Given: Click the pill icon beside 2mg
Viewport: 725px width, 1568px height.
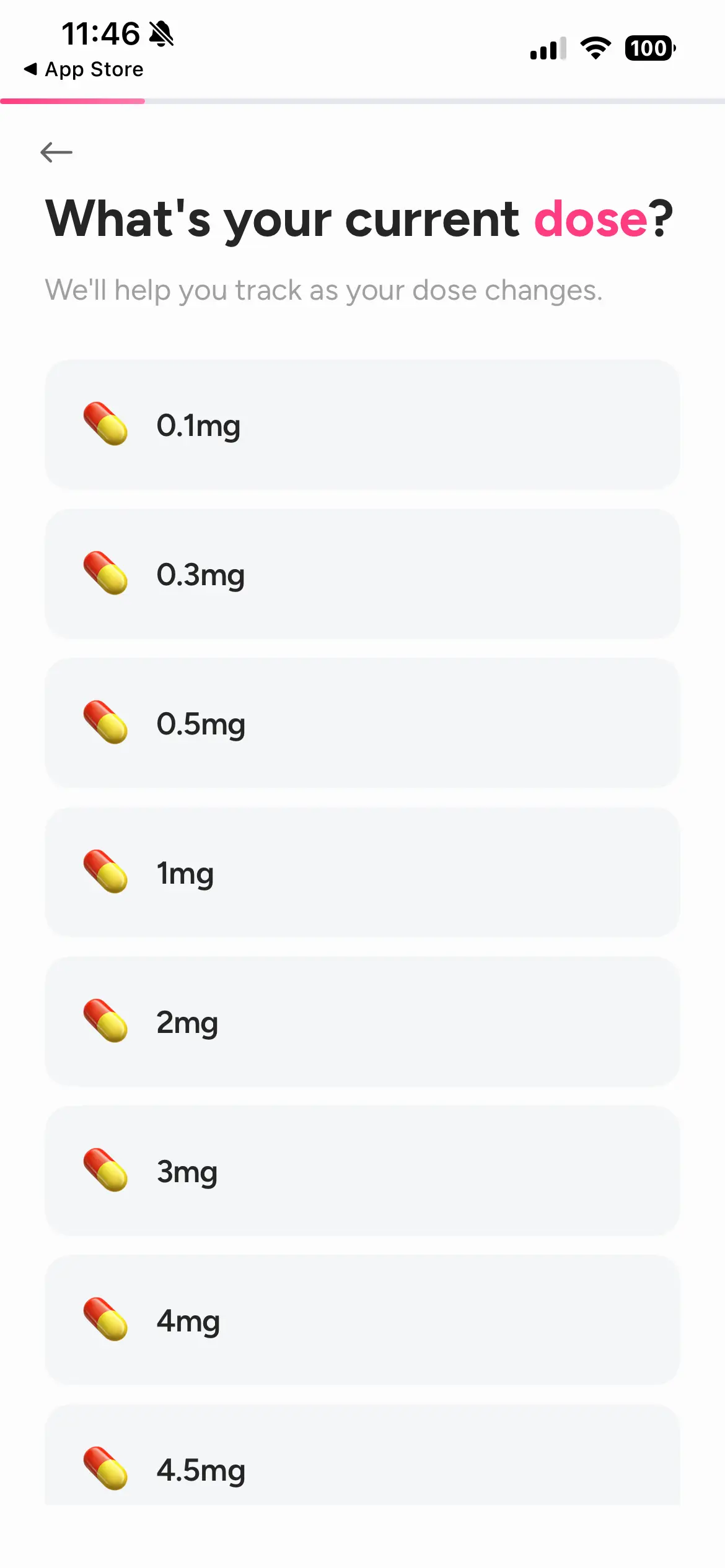Looking at the screenshot, I should pos(107,1023).
